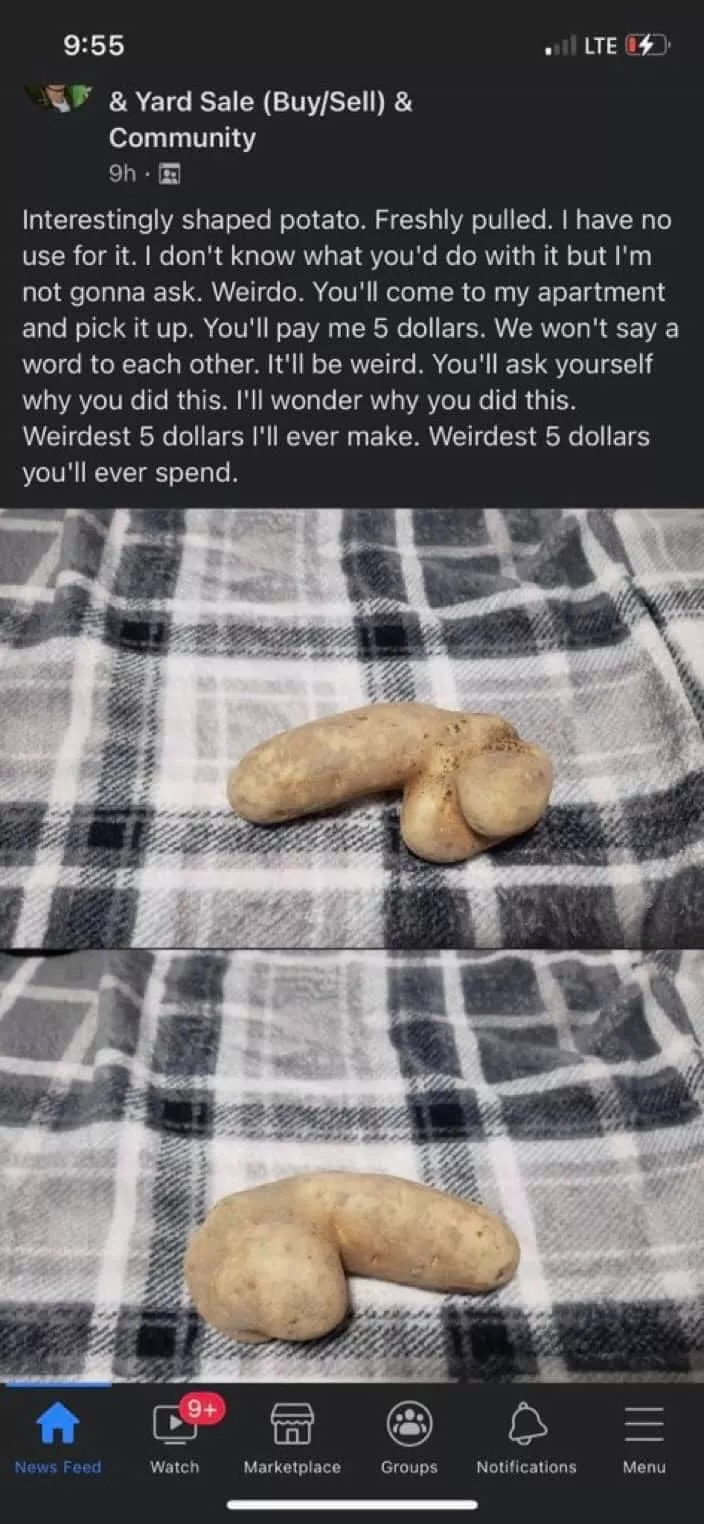
Task: Open the Notifications tab
Action: point(526,1437)
